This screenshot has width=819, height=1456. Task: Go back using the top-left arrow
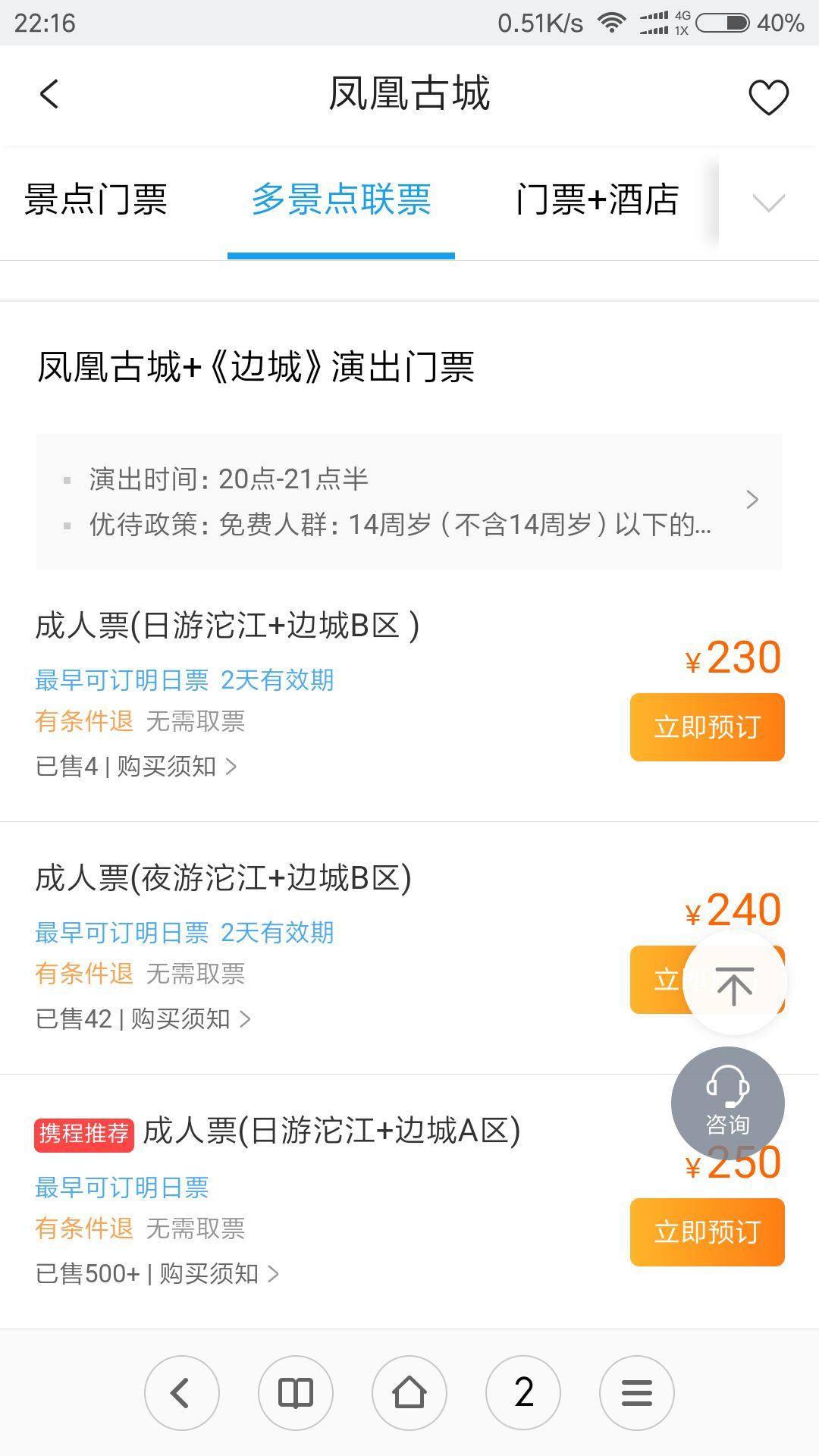coord(49,95)
